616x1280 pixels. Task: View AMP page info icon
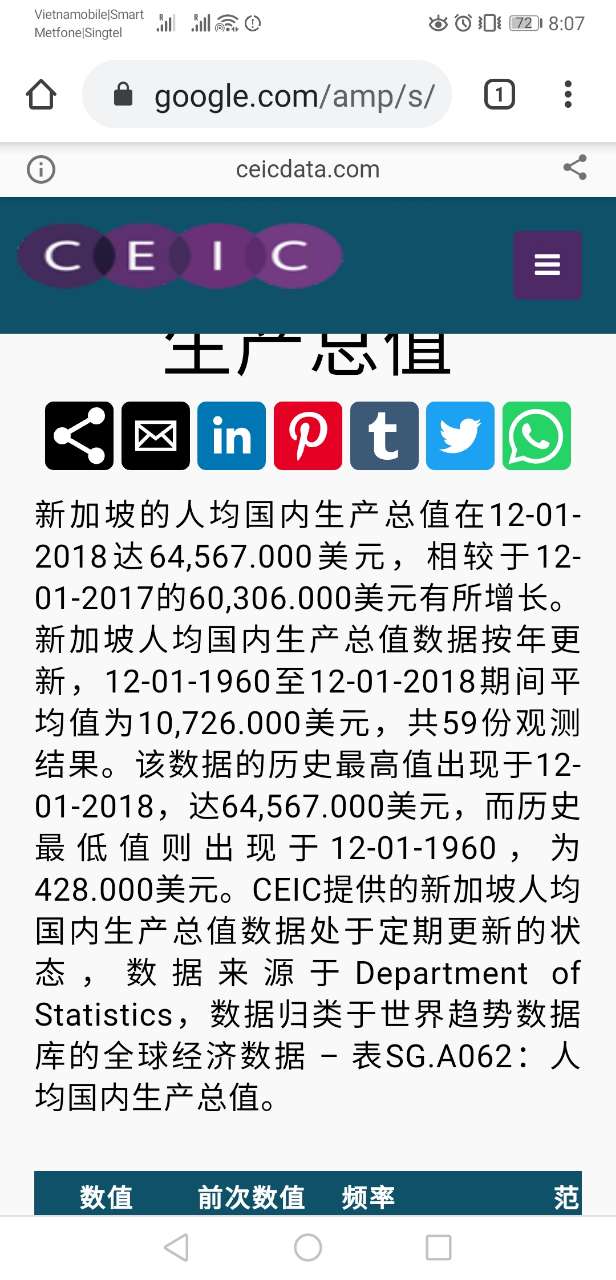41,169
